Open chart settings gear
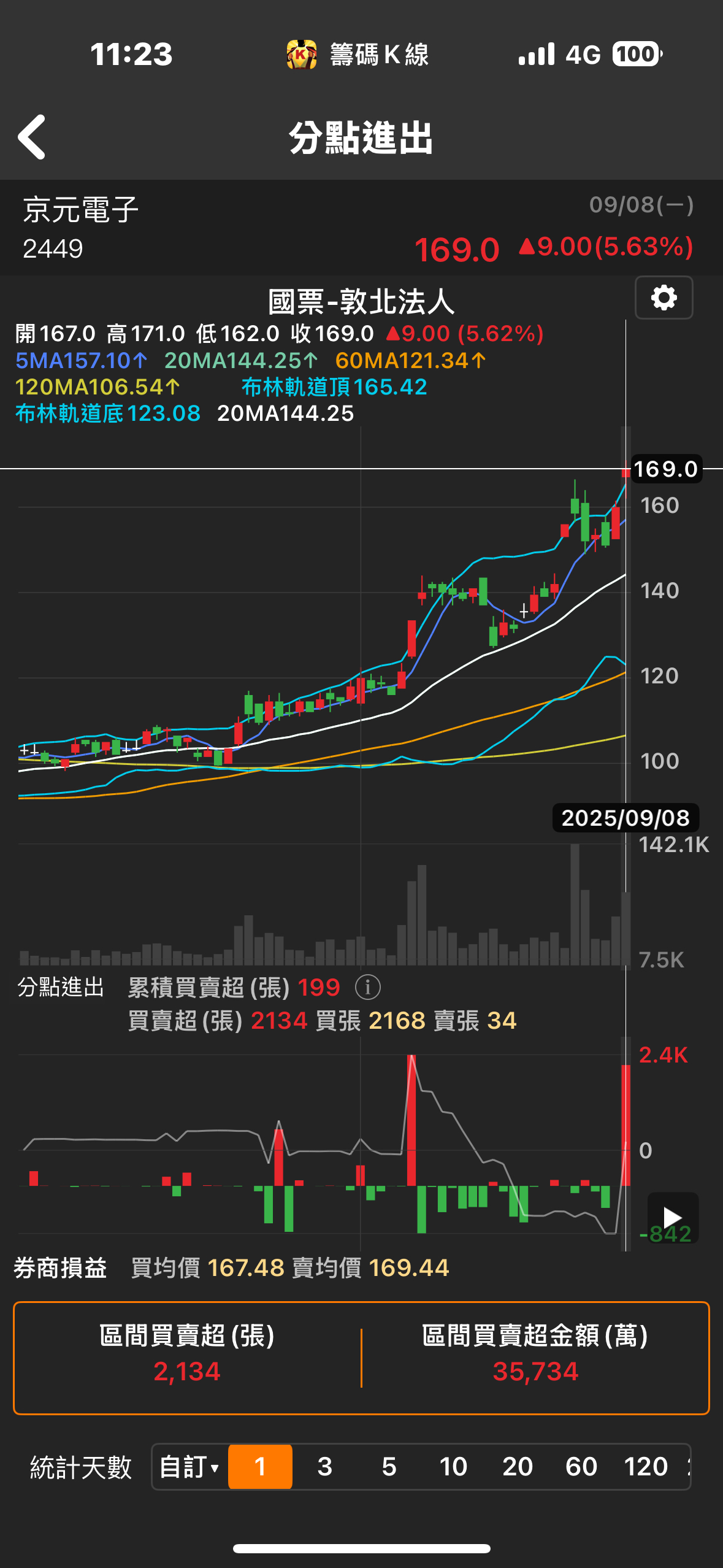The width and height of the screenshot is (723, 1568). (664, 298)
